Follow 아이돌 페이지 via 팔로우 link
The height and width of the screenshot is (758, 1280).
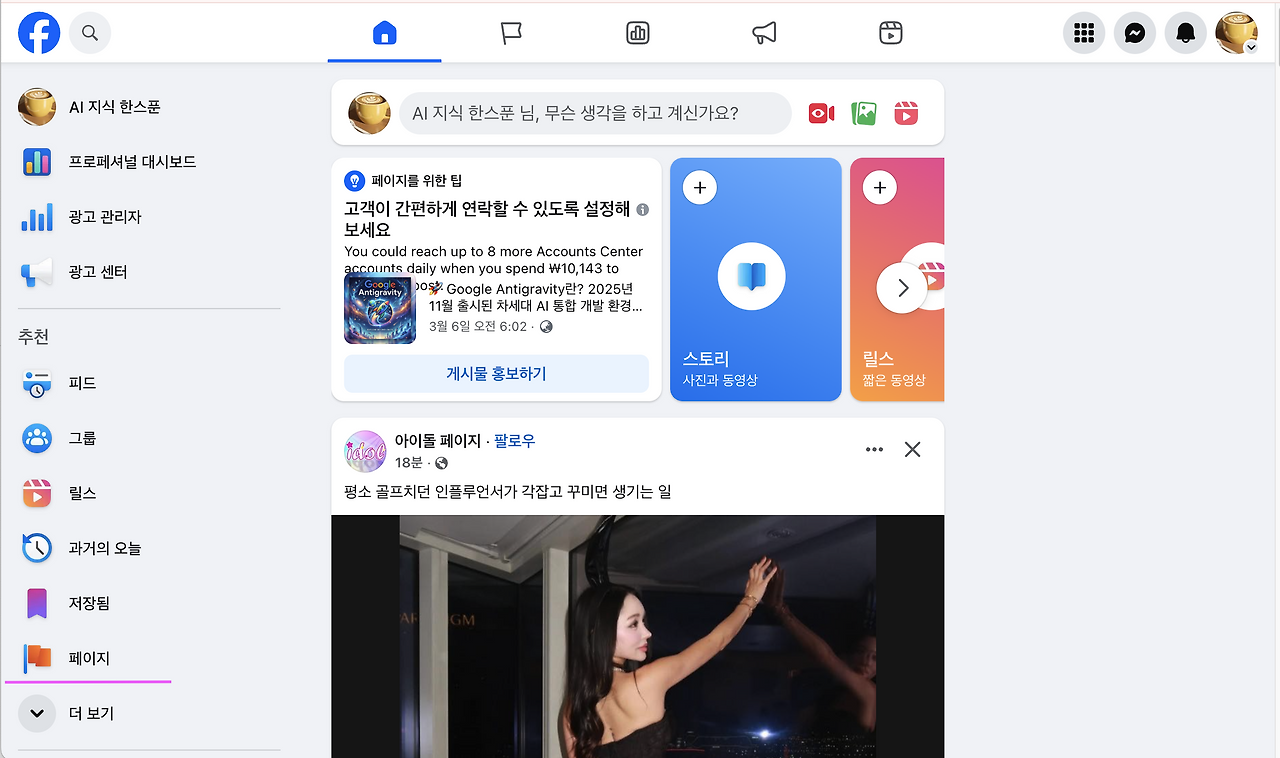(x=514, y=440)
